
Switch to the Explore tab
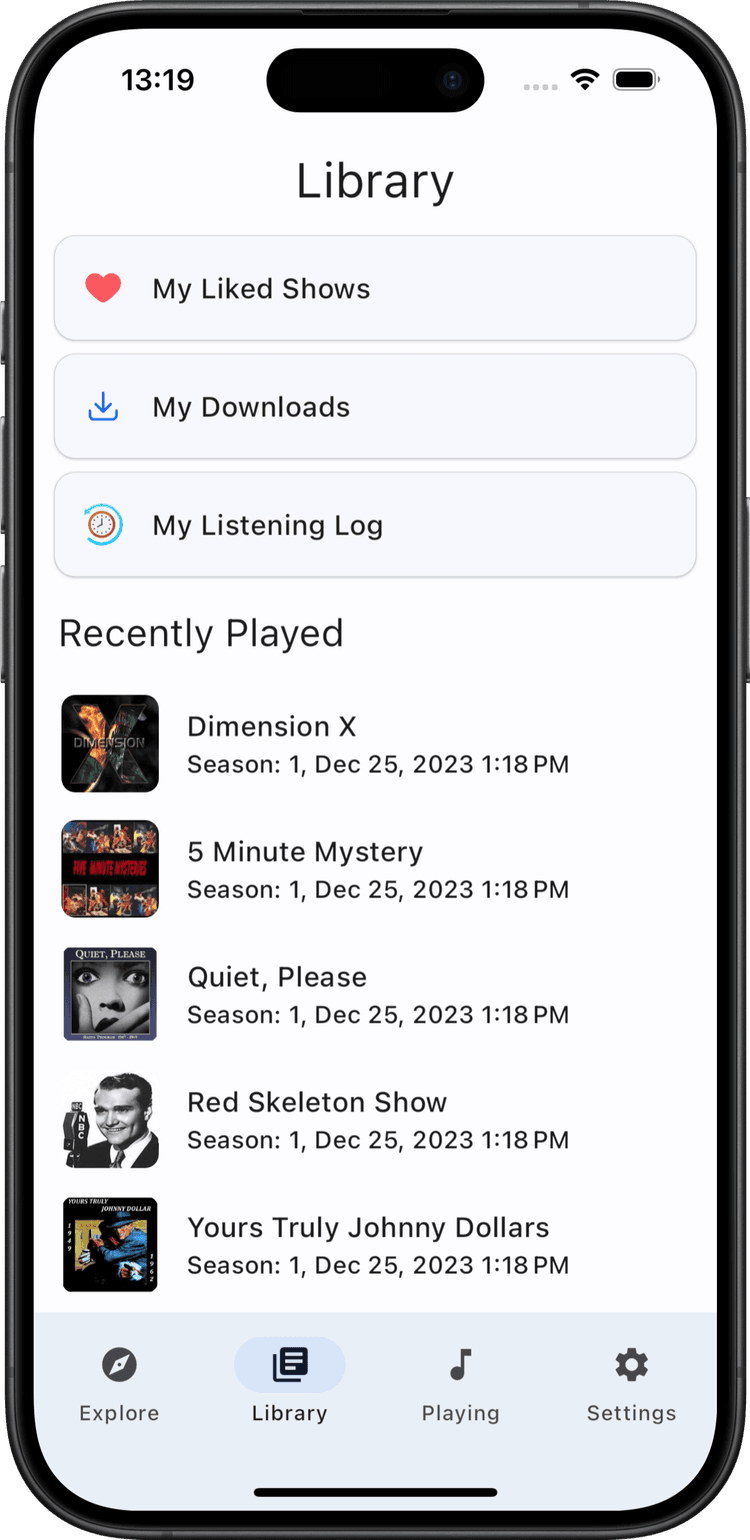118,1380
